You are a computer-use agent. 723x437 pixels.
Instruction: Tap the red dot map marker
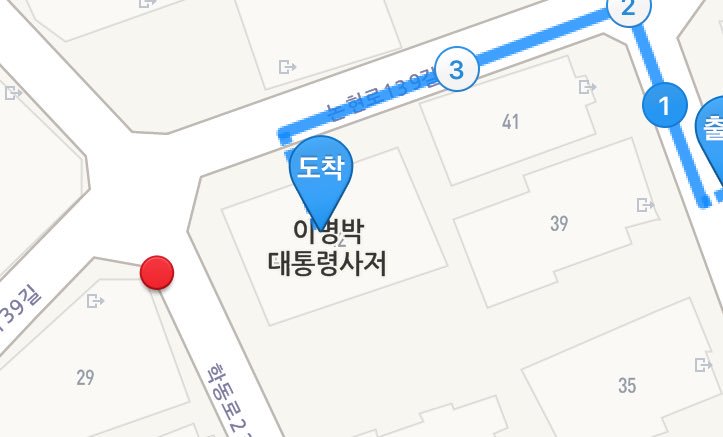coord(157,272)
